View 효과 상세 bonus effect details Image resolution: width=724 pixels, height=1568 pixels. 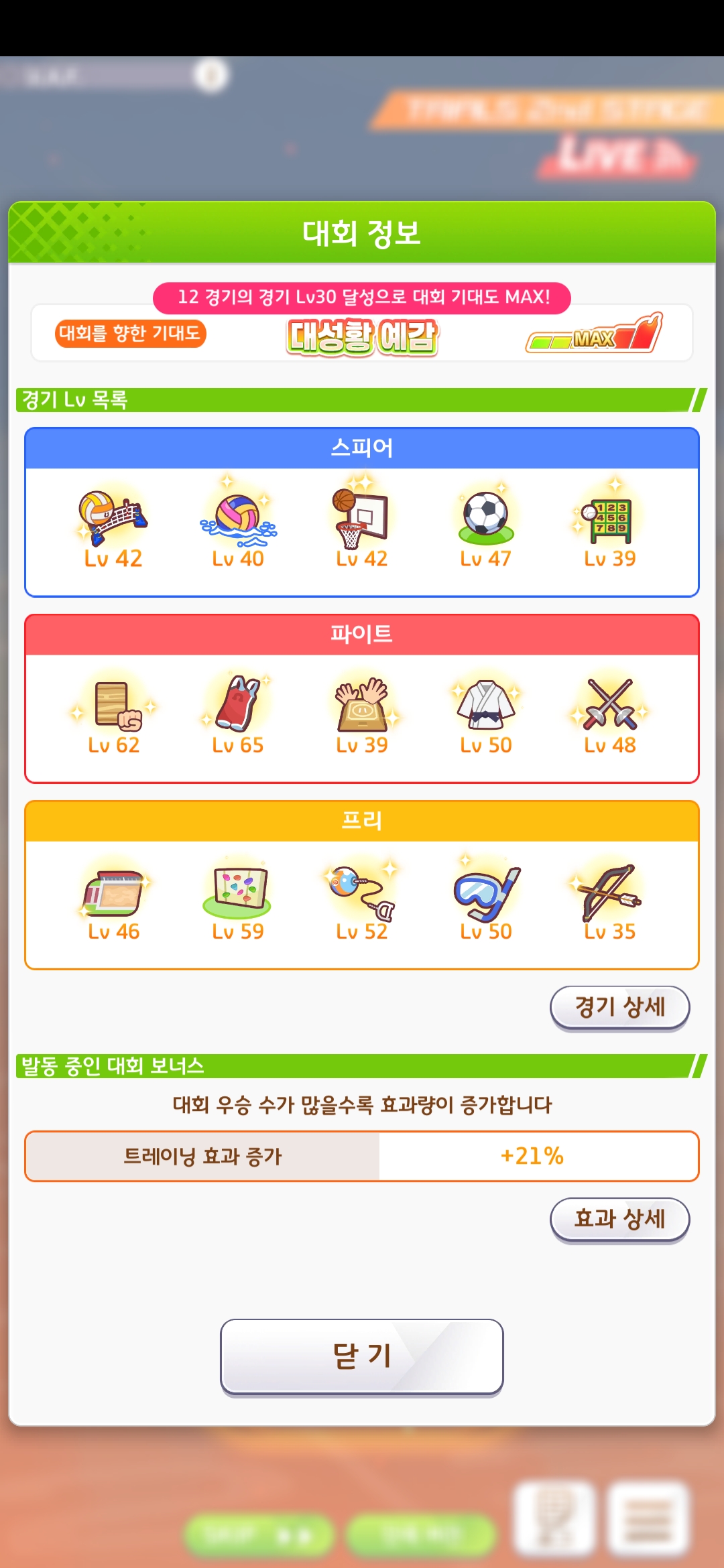619,1219
